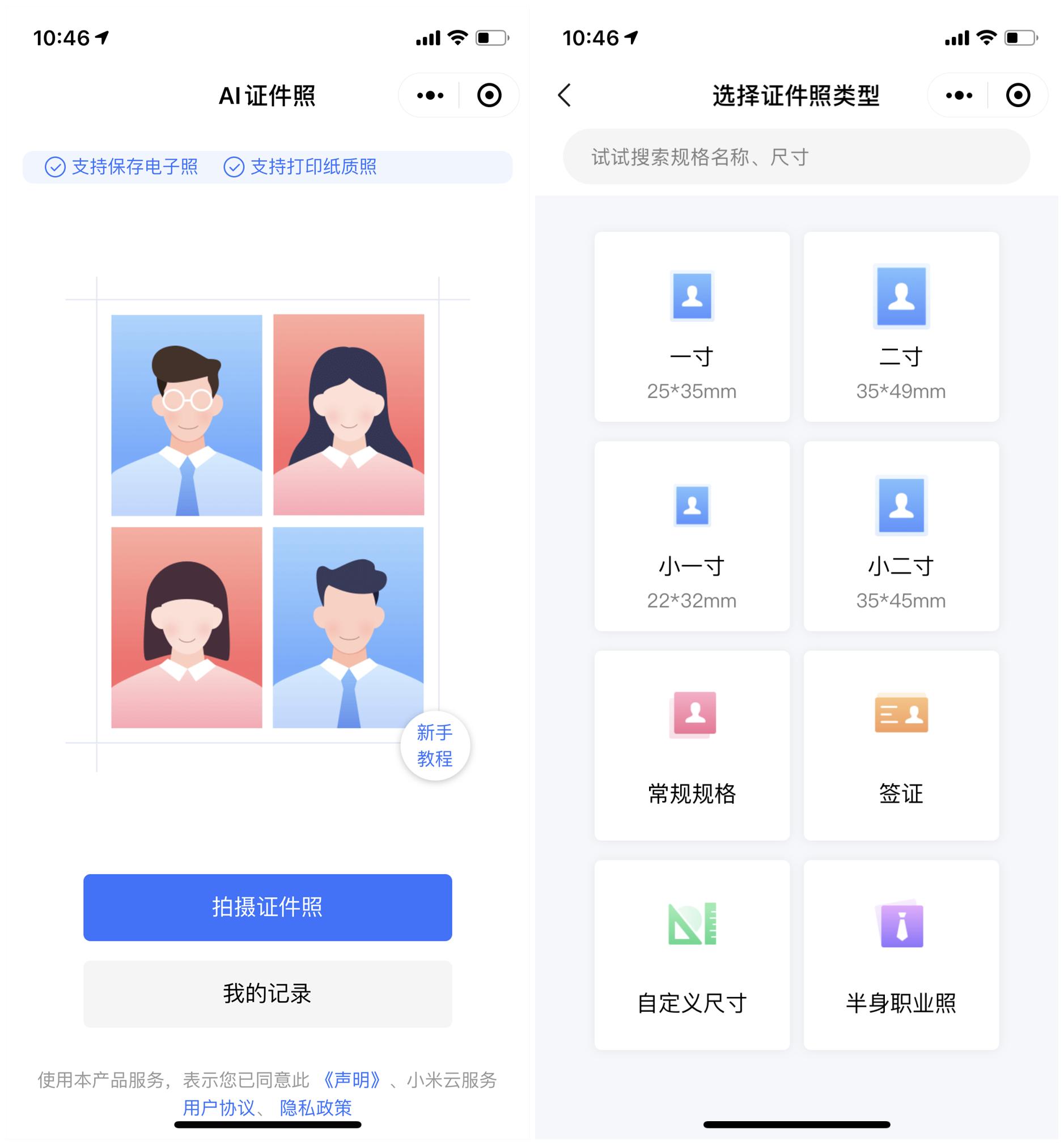Open the more menu on the AI证件照 page
The width and height of the screenshot is (1064, 1145).
click(x=430, y=95)
